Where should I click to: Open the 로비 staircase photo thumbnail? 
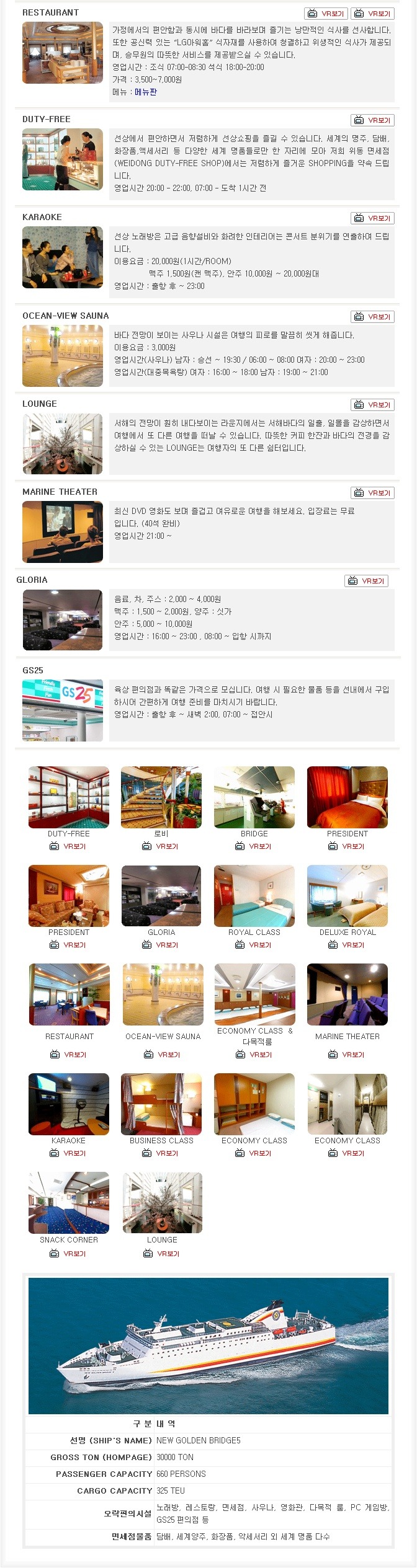click(x=161, y=797)
